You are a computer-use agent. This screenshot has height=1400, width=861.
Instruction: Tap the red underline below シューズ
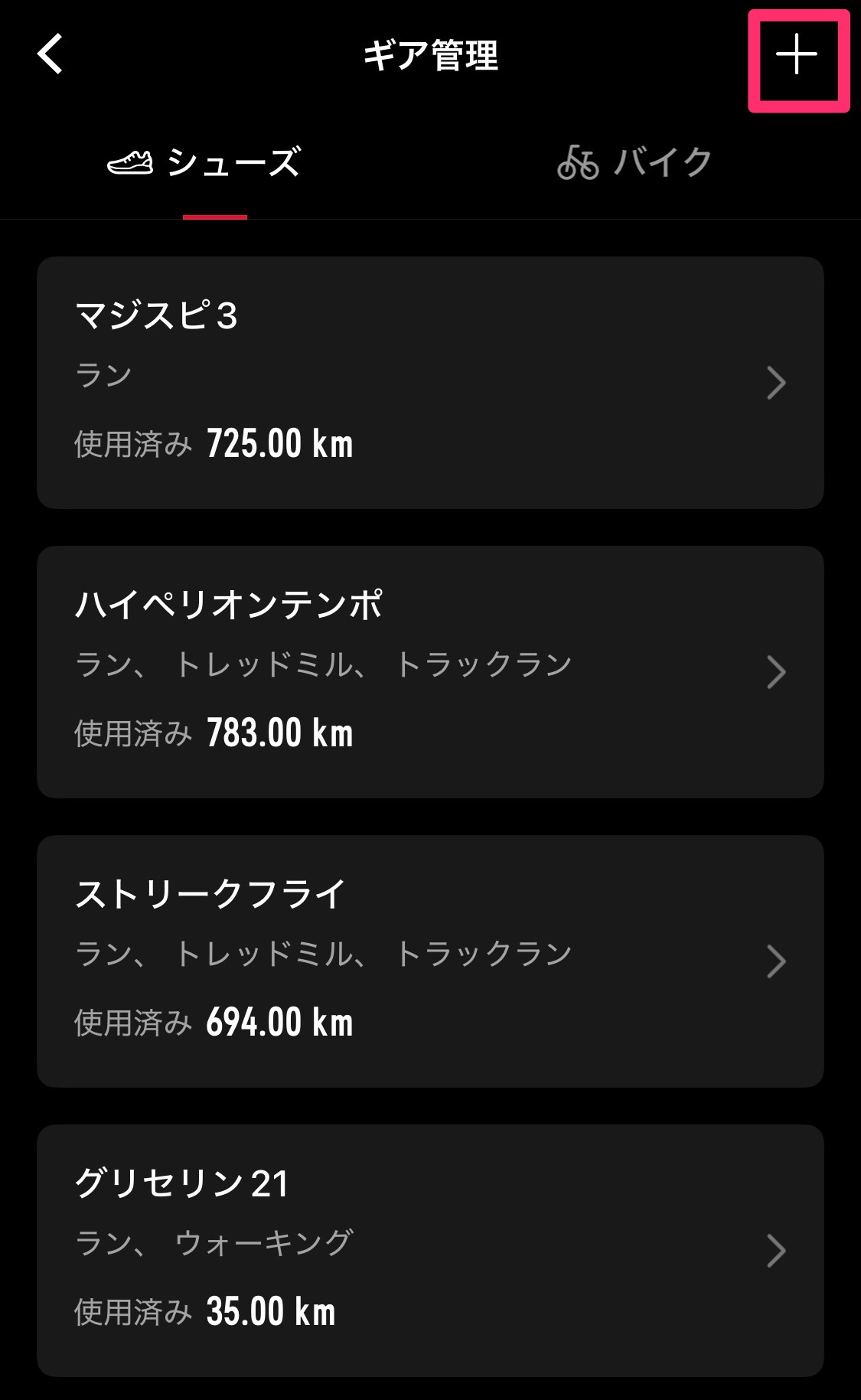click(x=217, y=217)
